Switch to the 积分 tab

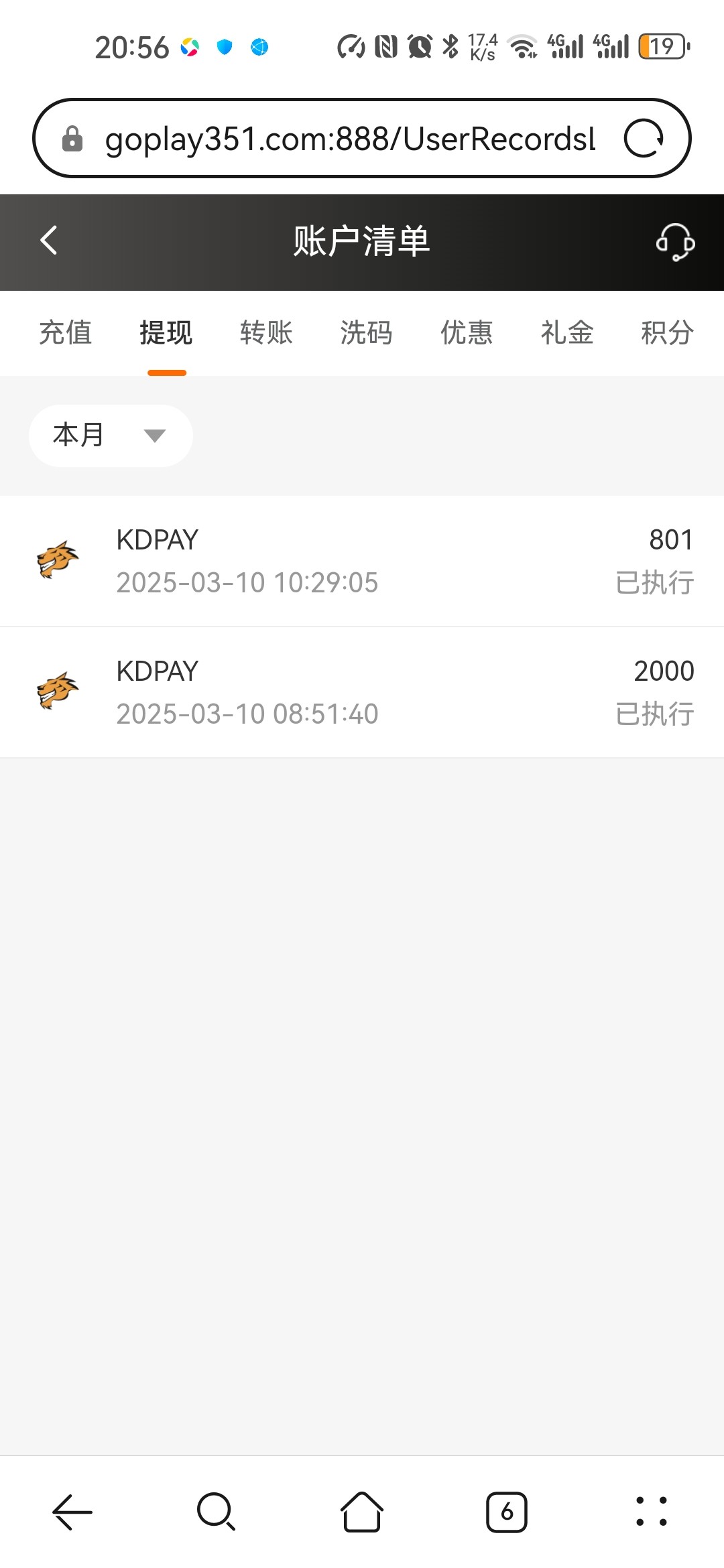pyautogui.click(x=667, y=333)
